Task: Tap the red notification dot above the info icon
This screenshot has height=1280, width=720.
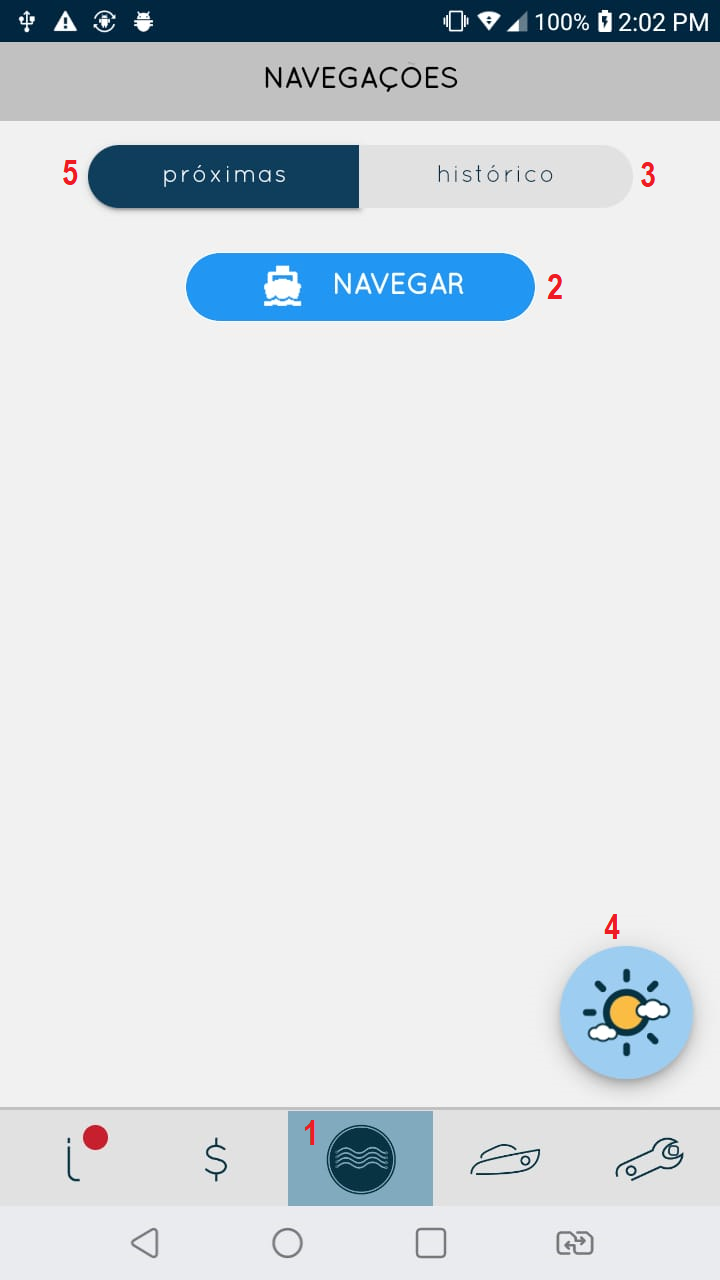Action: point(97,1136)
